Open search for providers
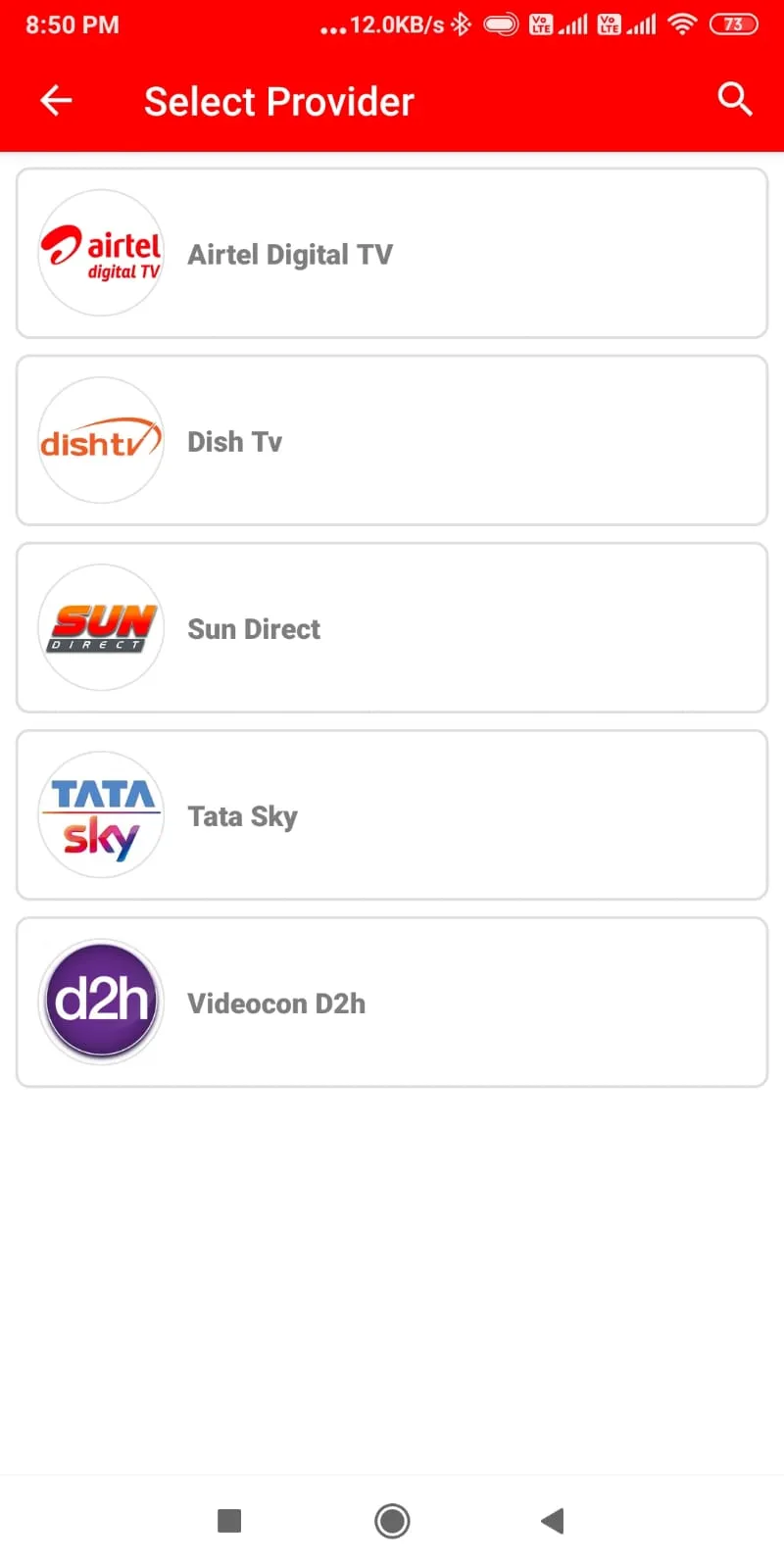The height and width of the screenshot is (1568, 784). click(x=734, y=99)
